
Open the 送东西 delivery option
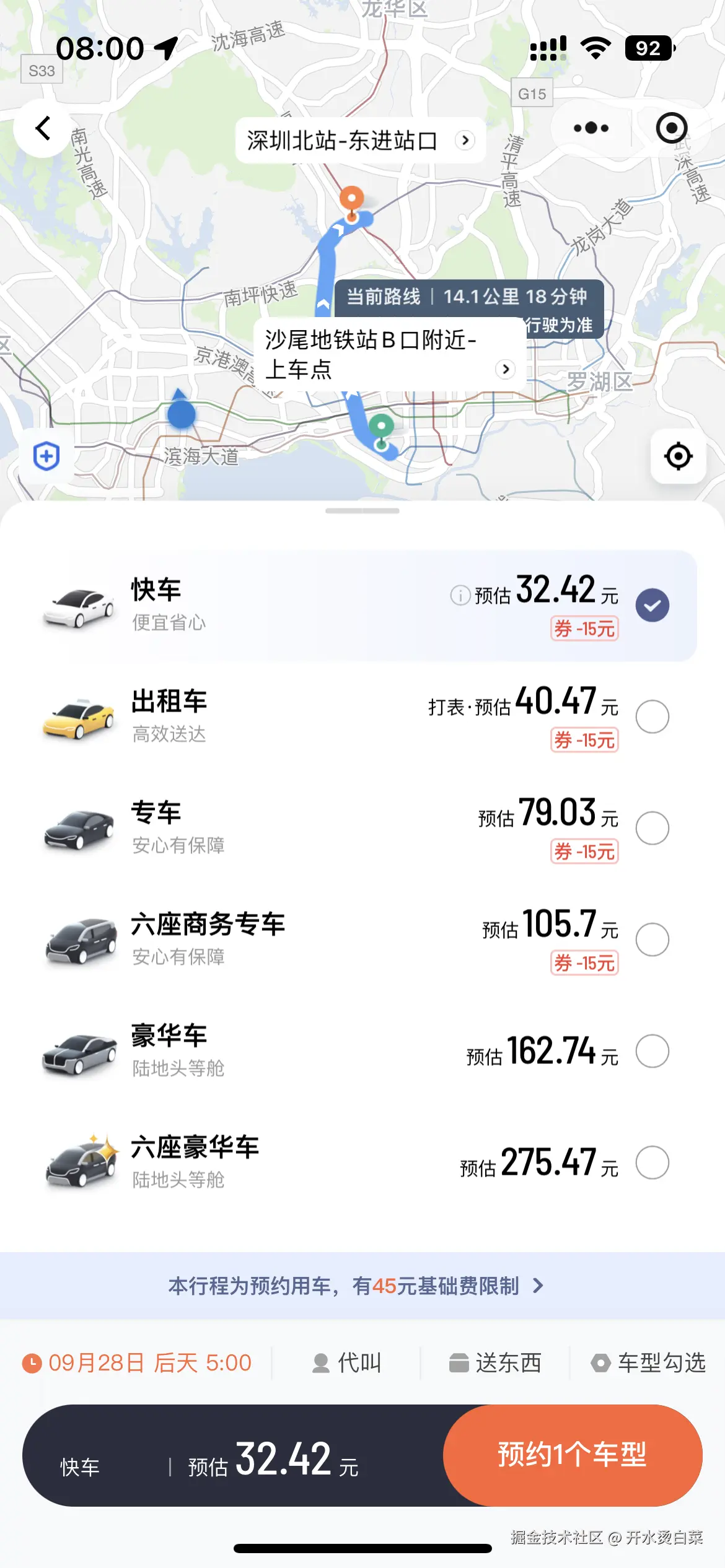496,1363
